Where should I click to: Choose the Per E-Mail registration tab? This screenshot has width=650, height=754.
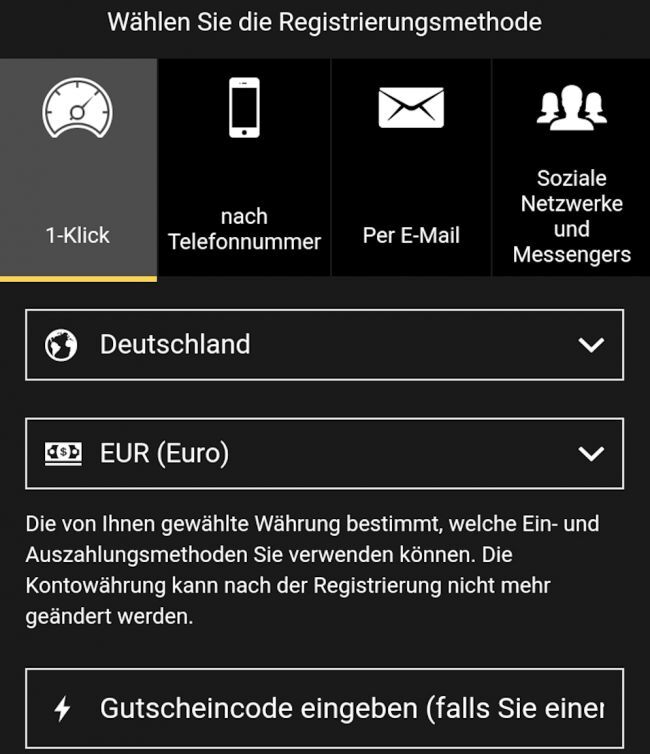click(411, 168)
